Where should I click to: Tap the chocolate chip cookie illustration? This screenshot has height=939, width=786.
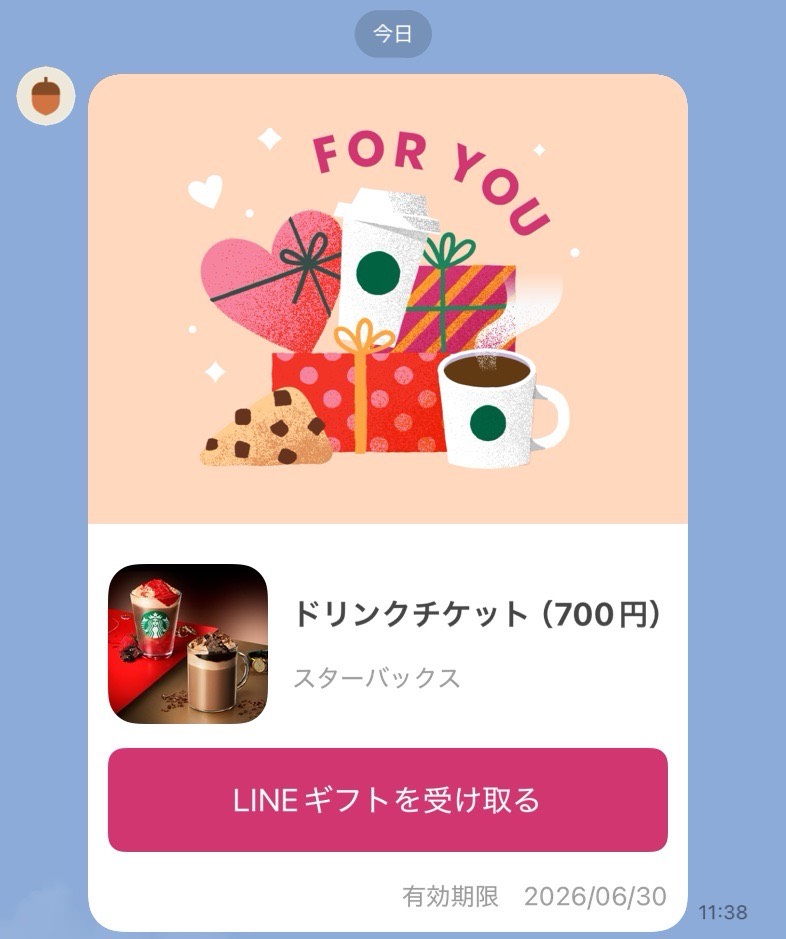[x=265, y=433]
